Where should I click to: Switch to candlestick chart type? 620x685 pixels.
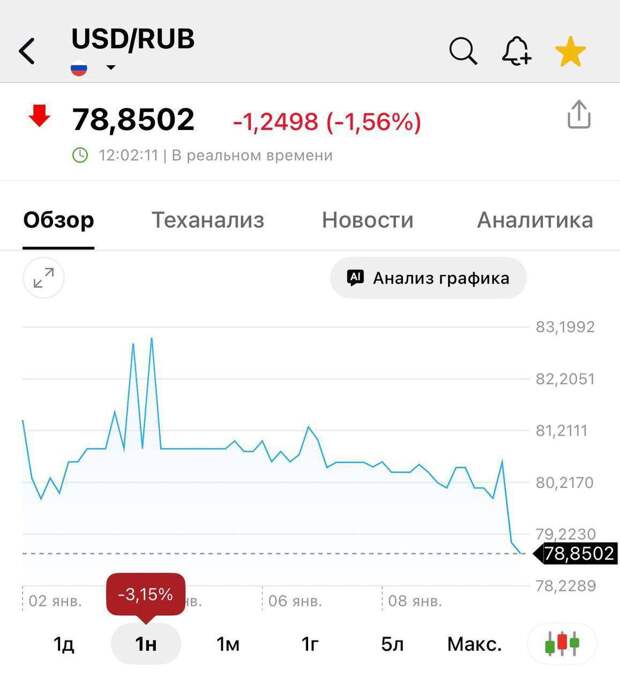tap(562, 643)
